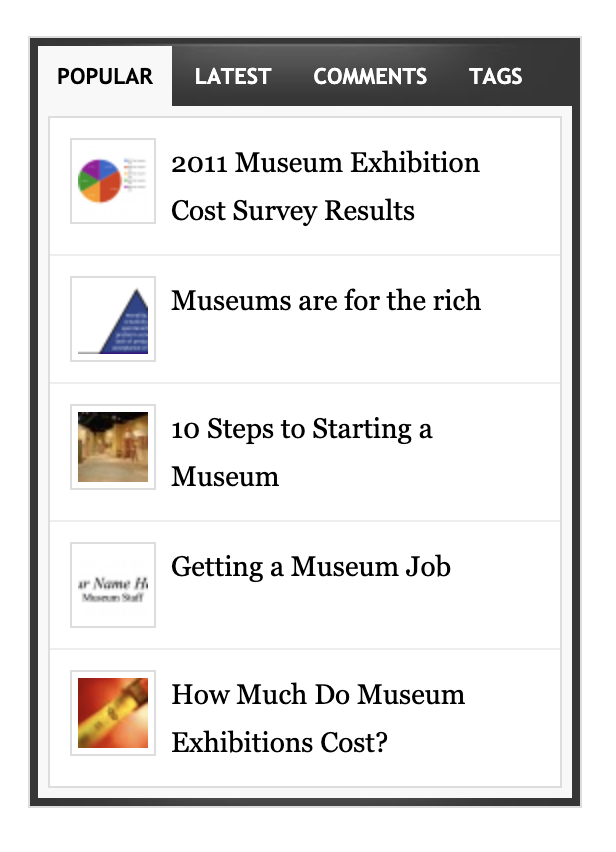
Task: Tap the museum gallery photo thumbnail
Action: [113, 447]
